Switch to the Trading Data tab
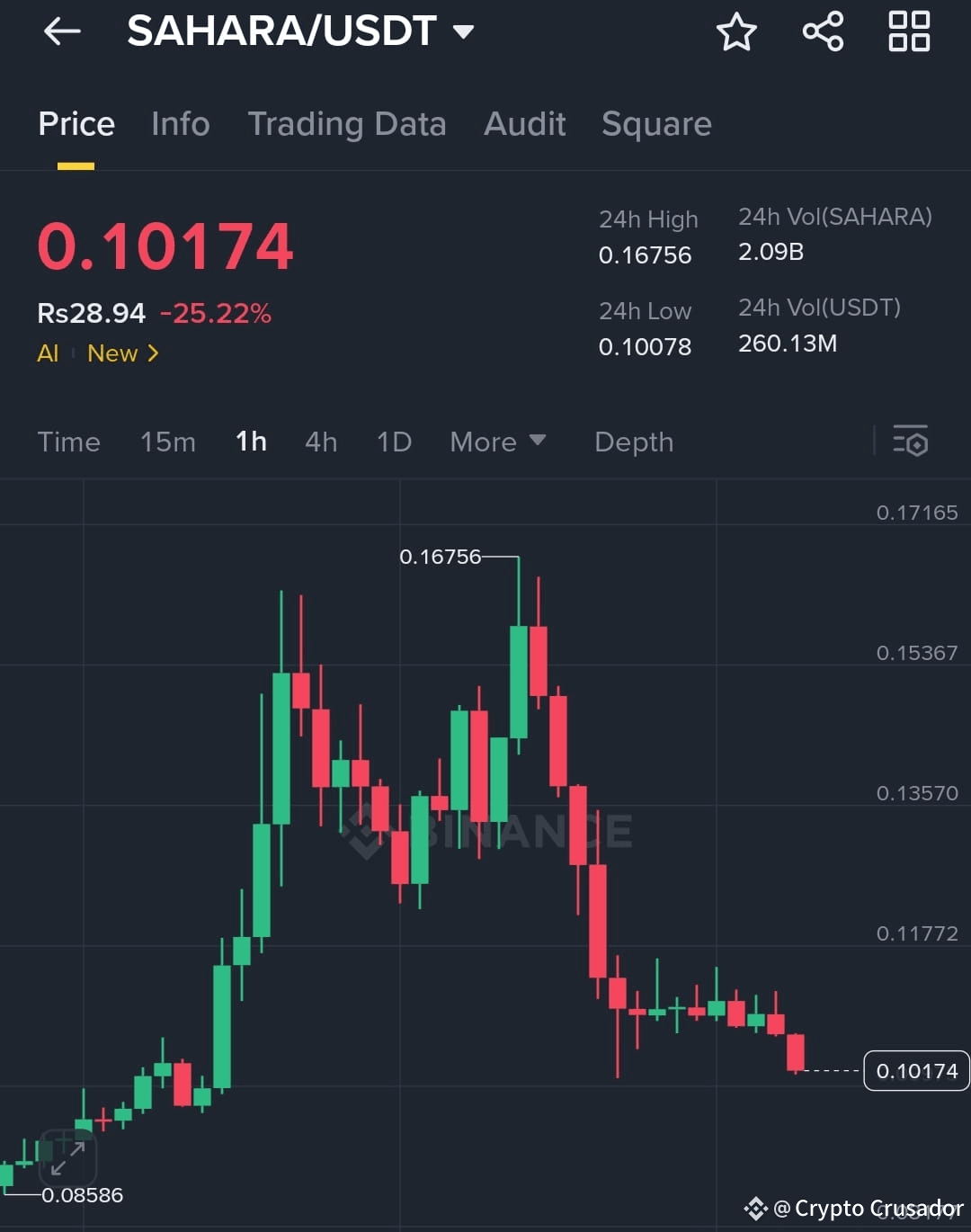 (347, 124)
